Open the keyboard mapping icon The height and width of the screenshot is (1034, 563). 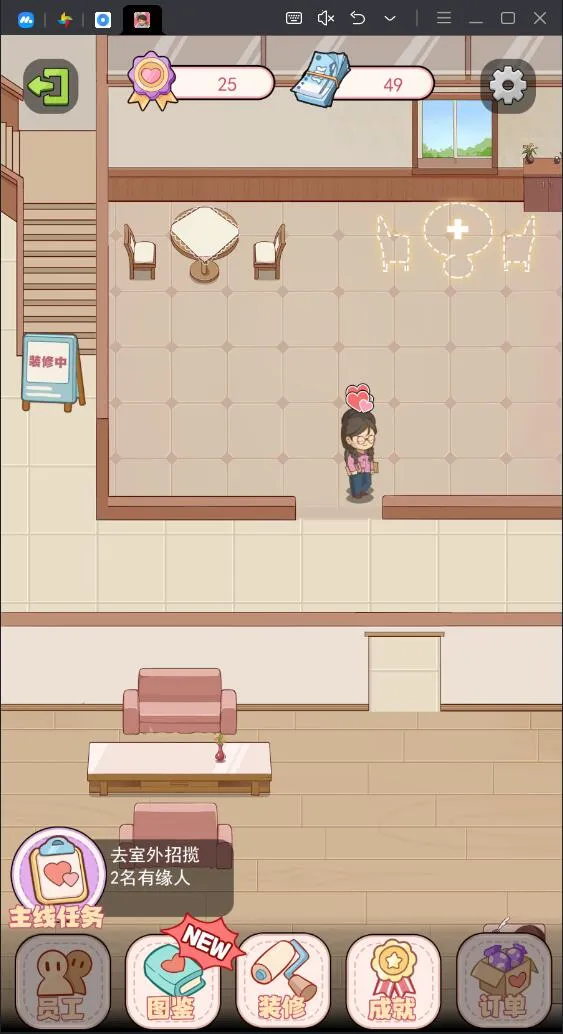[x=294, y=18]
